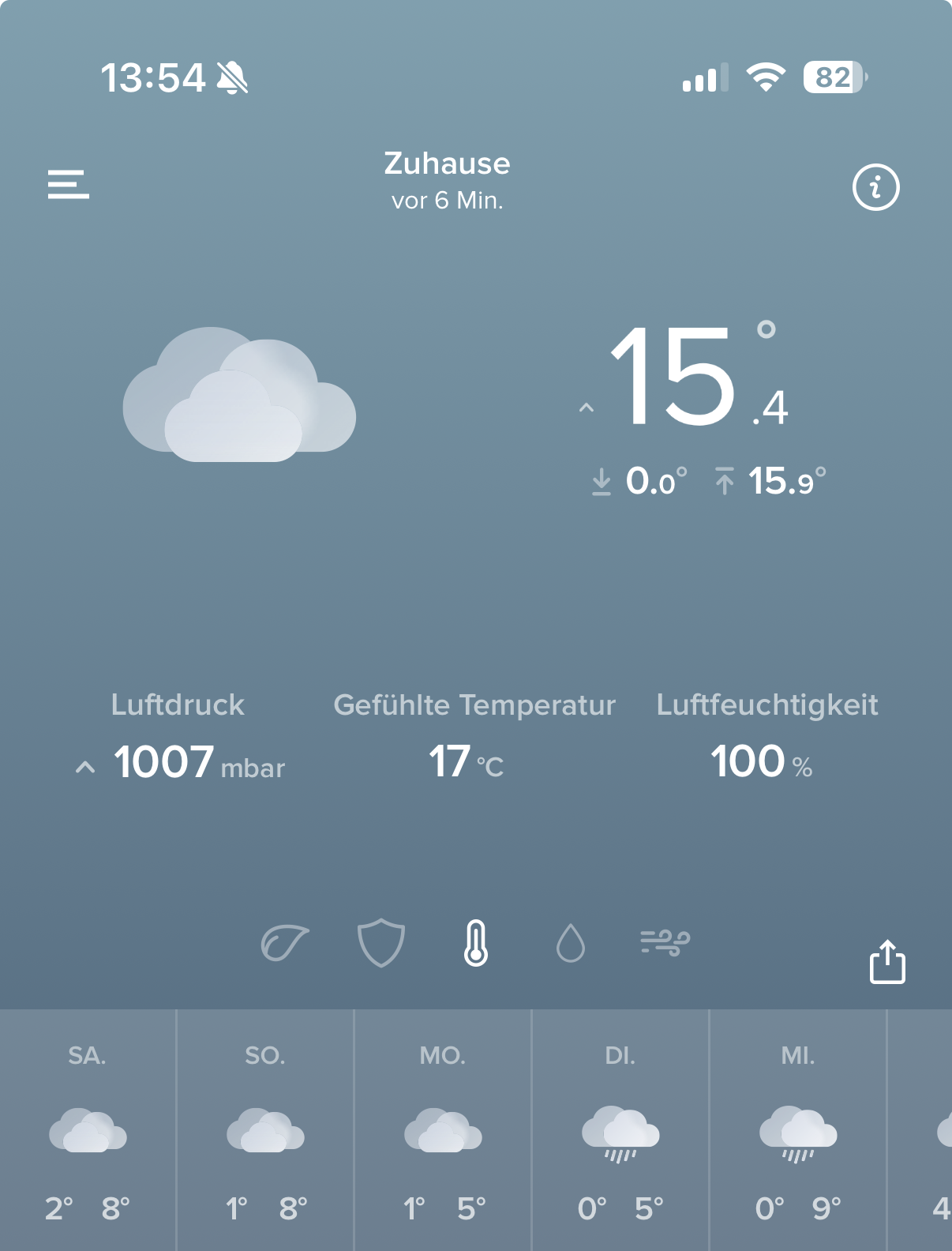Switch to the leaf air quality tab
Viewport: 952px width, 1251px height.
pos(284,943)
